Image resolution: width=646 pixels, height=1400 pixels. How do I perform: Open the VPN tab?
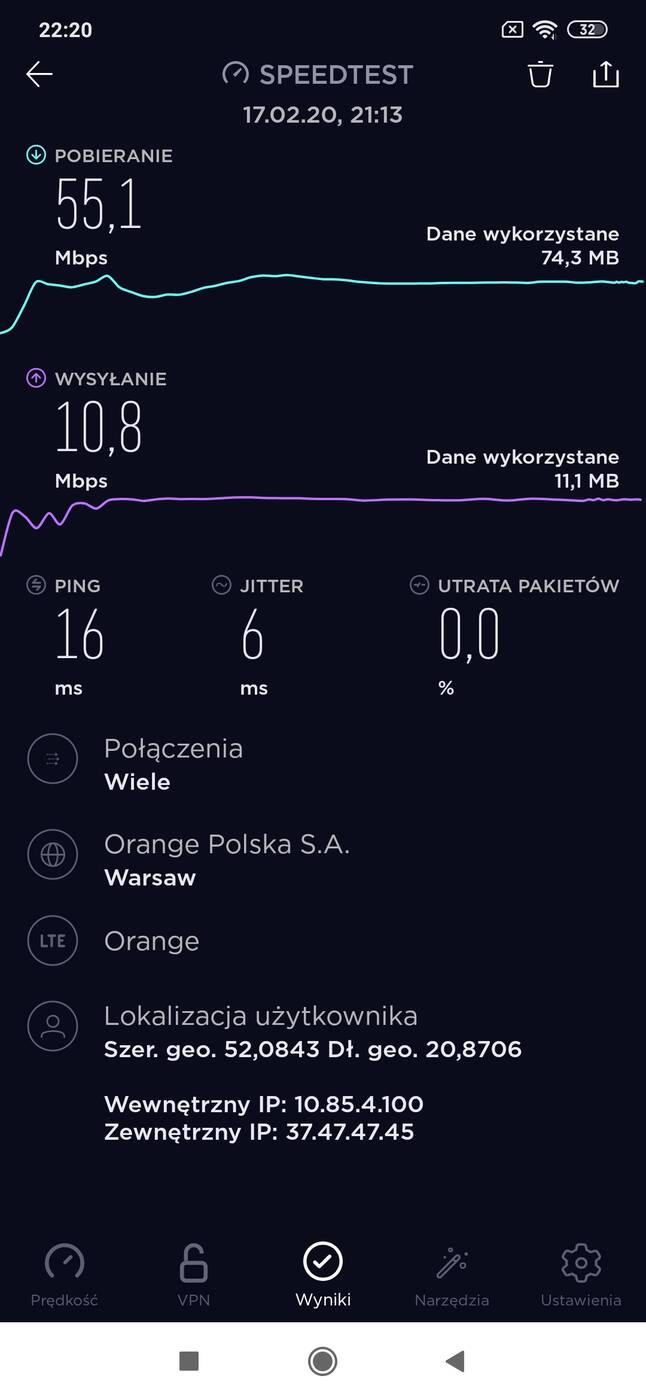[x=194, y=1275]
